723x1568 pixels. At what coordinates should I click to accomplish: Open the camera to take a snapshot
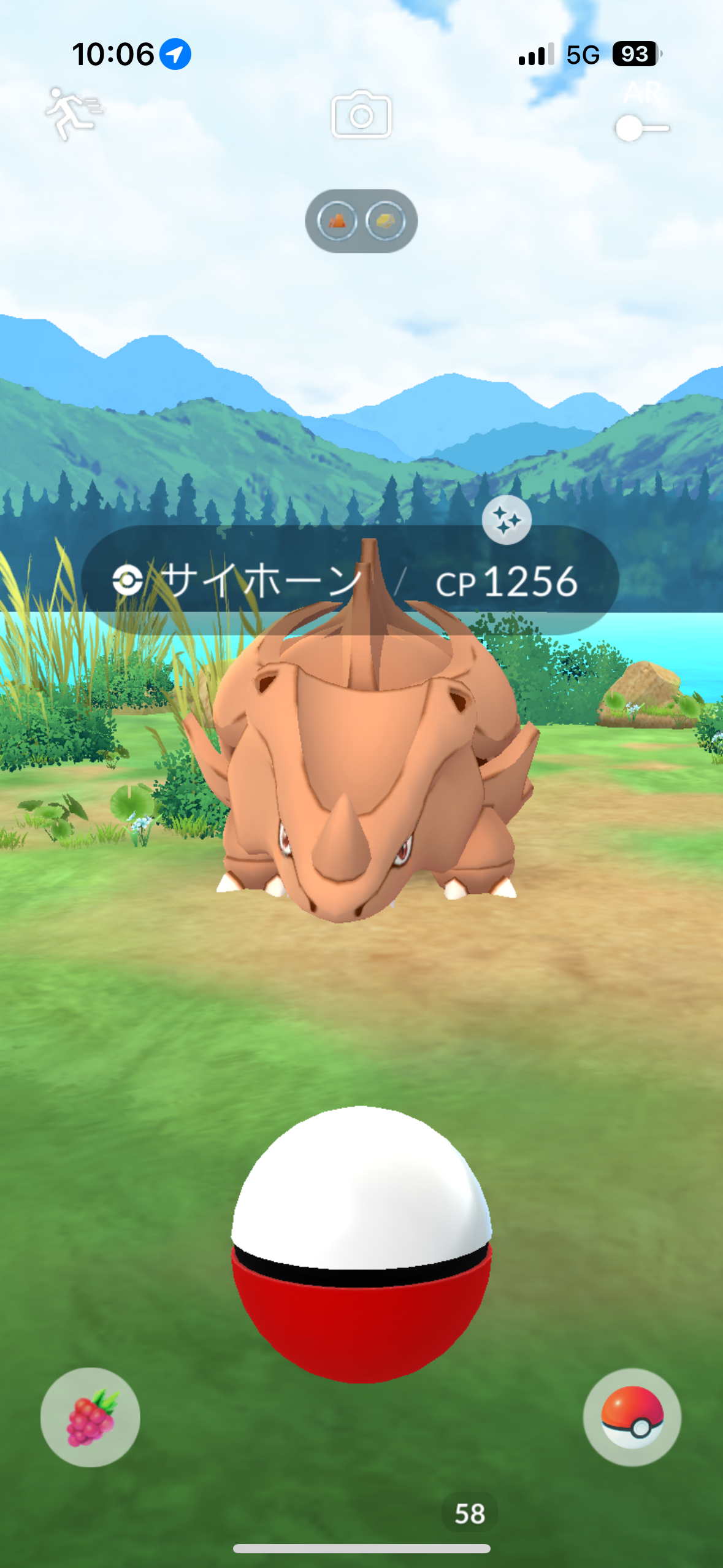tap(361, 114)
